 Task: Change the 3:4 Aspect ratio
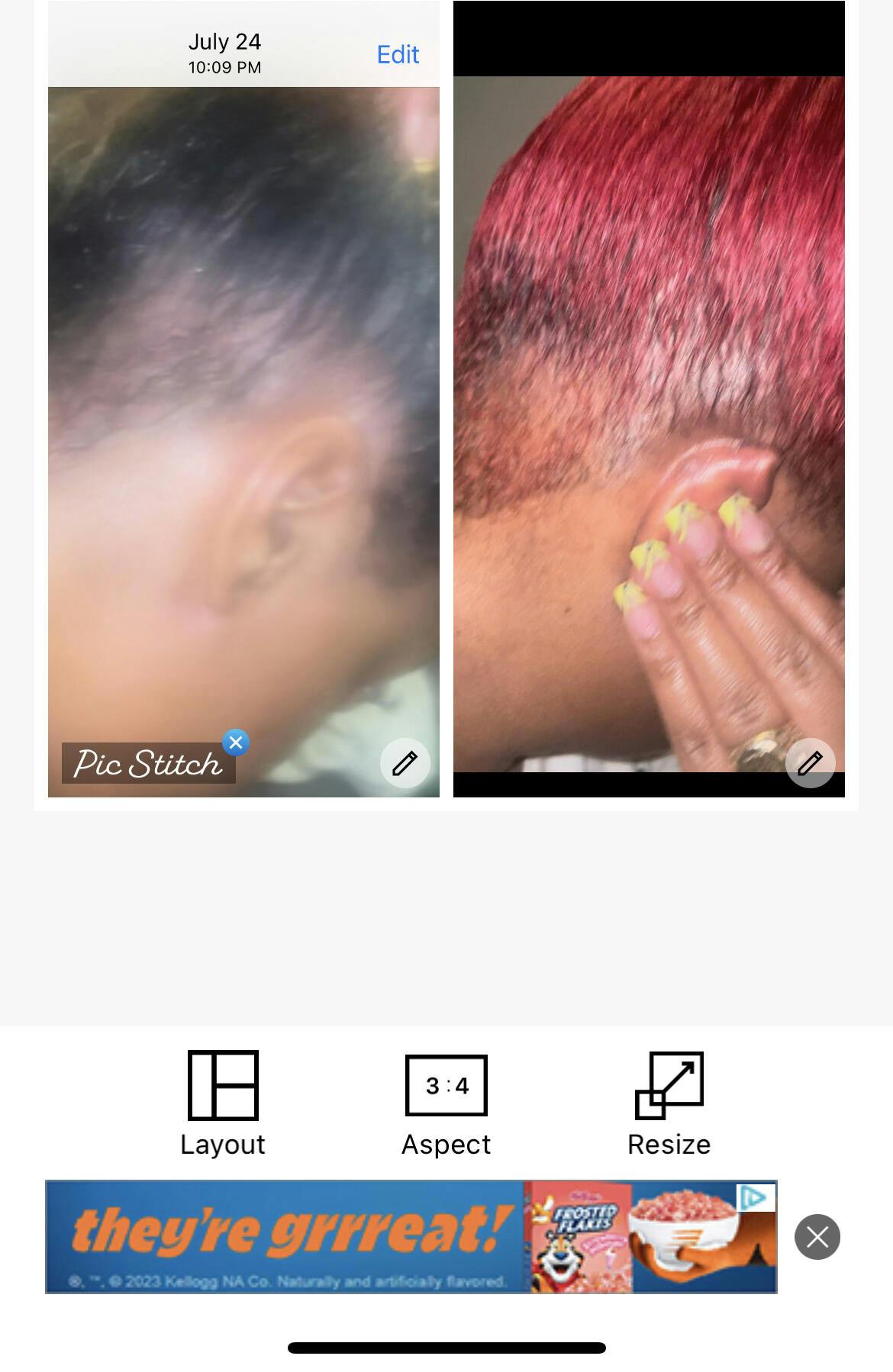pos(446,1102)
